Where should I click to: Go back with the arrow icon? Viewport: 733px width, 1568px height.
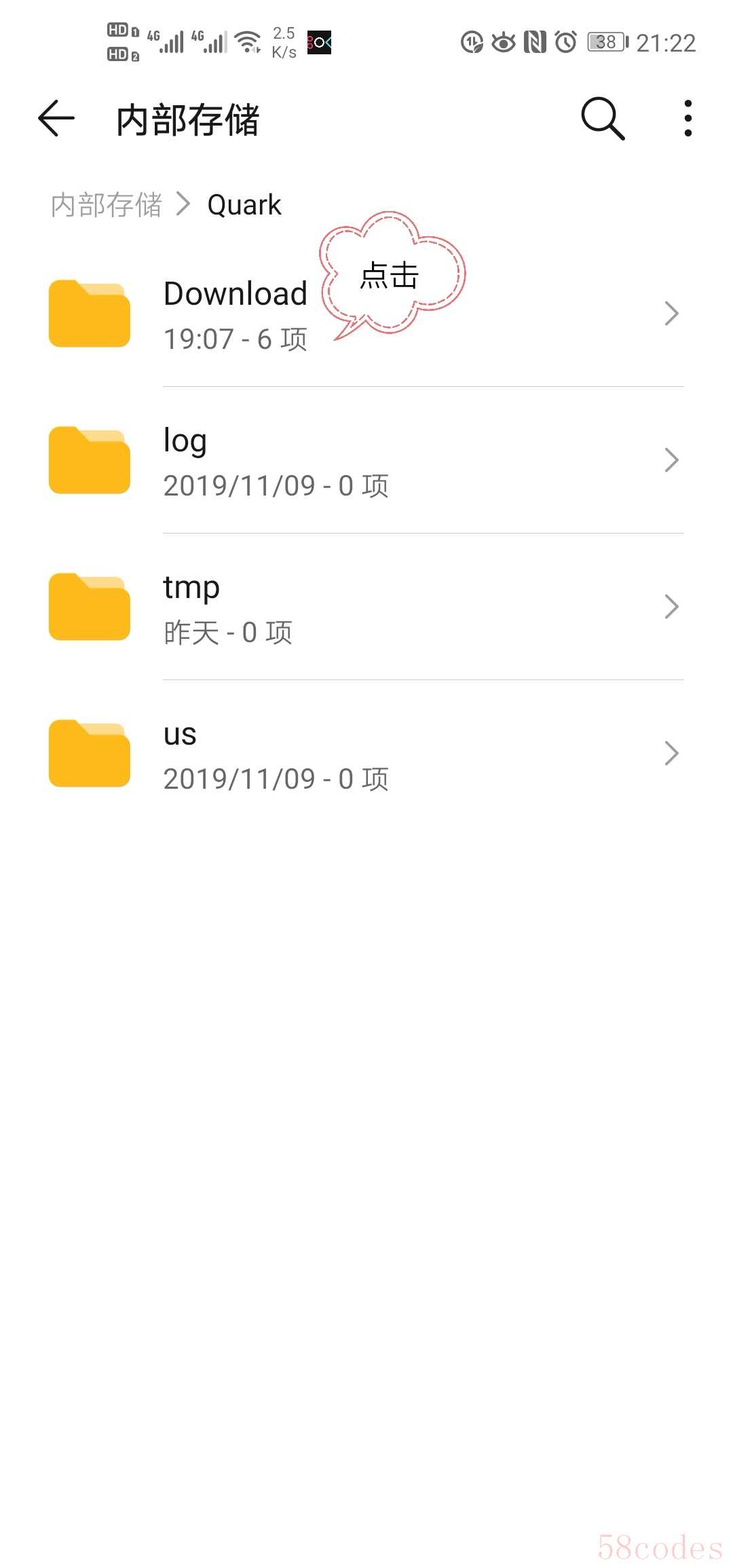(56, 119)
